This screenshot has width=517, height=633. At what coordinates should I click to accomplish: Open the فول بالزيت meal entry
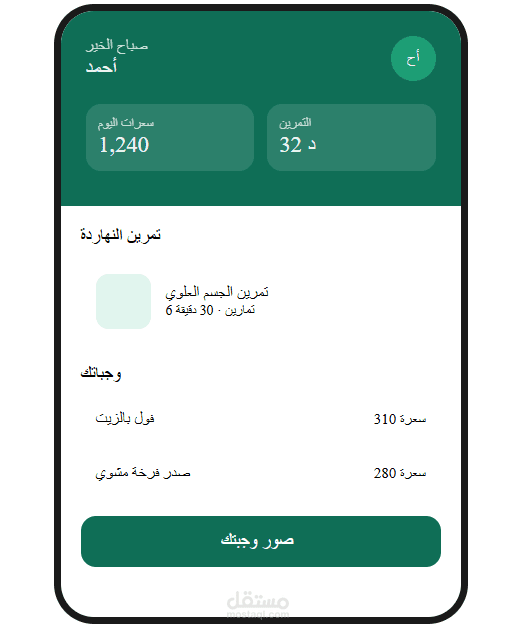click(x=261, y=418)
